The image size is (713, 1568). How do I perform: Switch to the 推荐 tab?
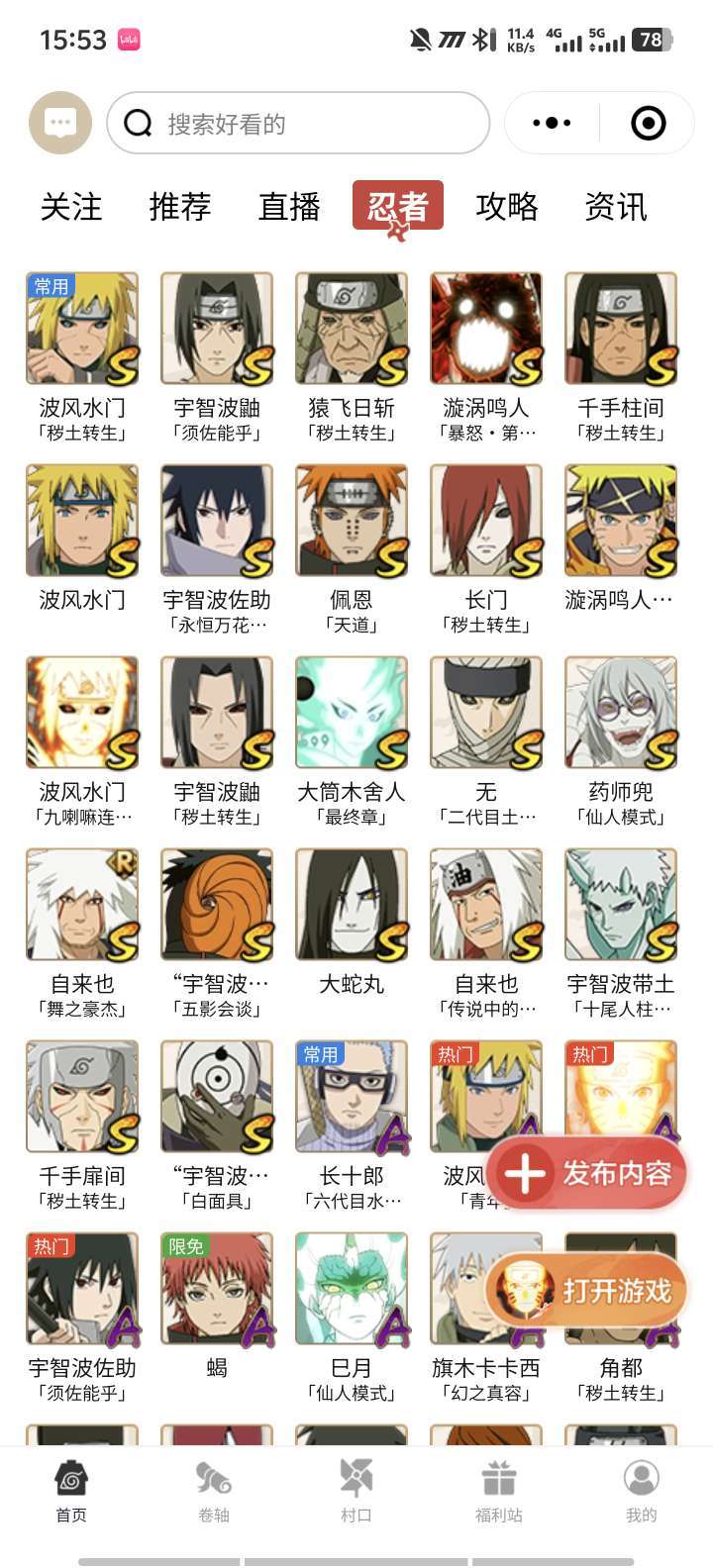(x=180, y=206)
